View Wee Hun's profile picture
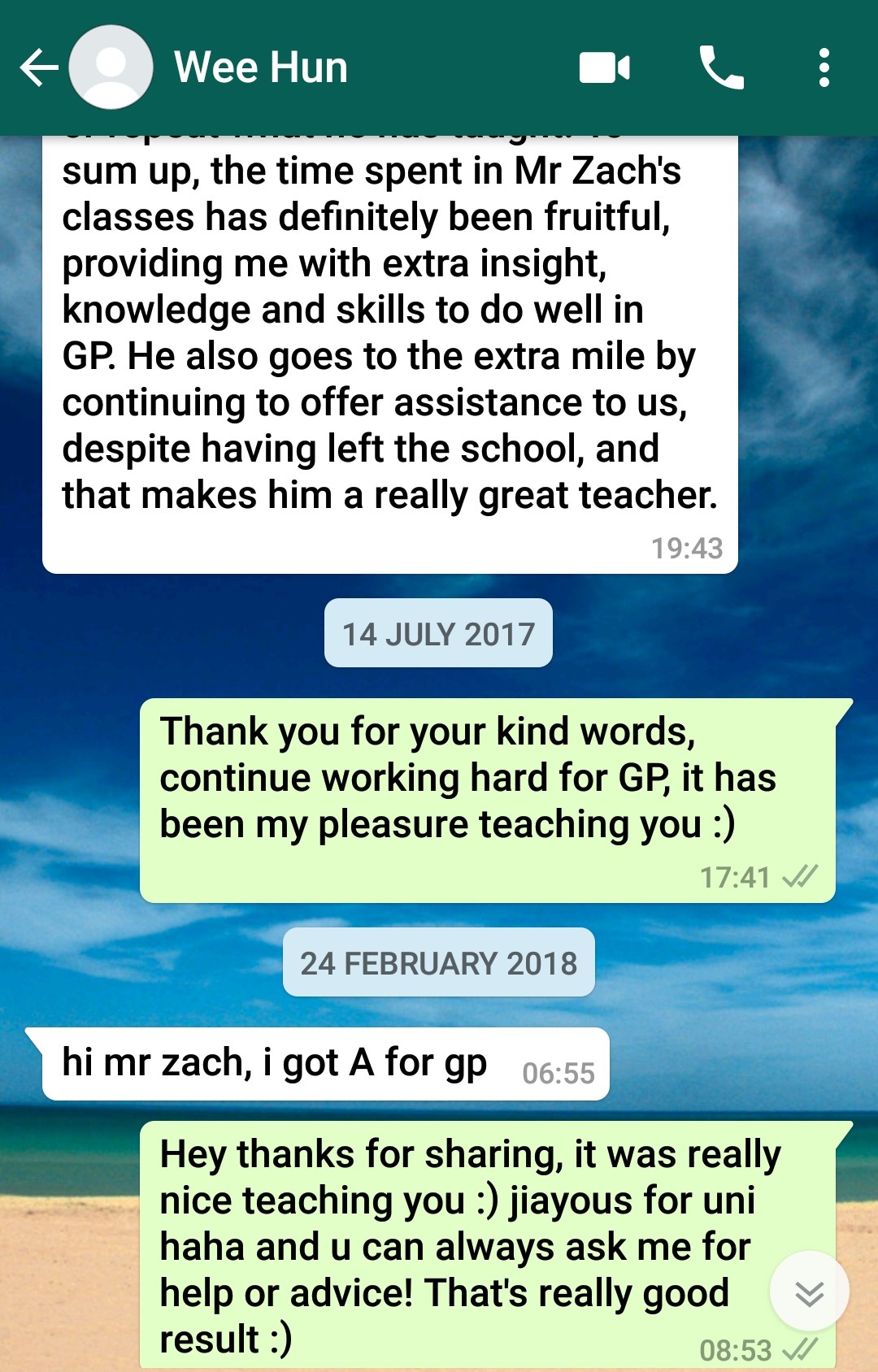 pyautogui.click(x=111, y=67)
